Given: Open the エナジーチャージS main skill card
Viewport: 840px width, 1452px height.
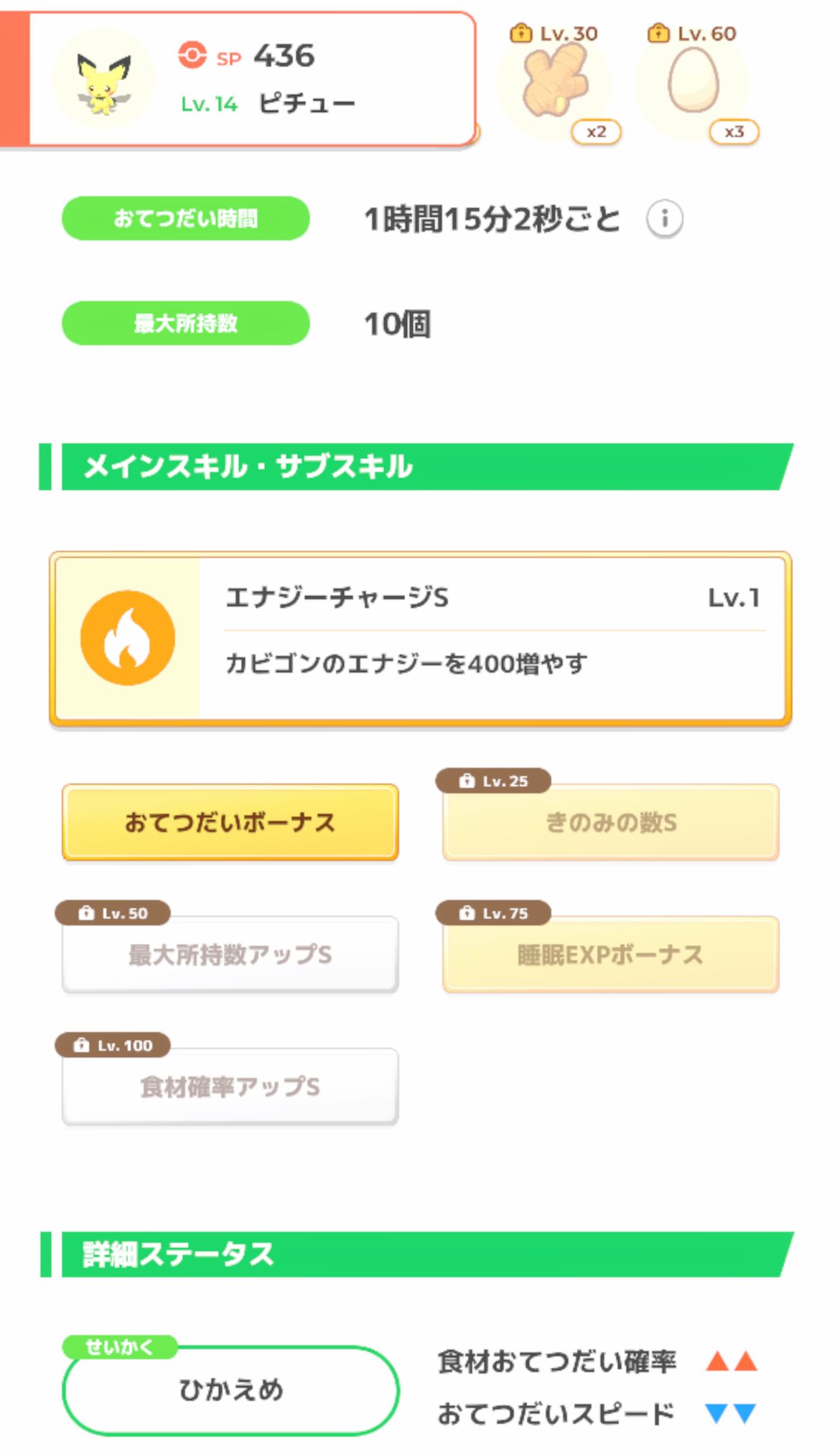Looking at the screenshot, I should 421,639.
